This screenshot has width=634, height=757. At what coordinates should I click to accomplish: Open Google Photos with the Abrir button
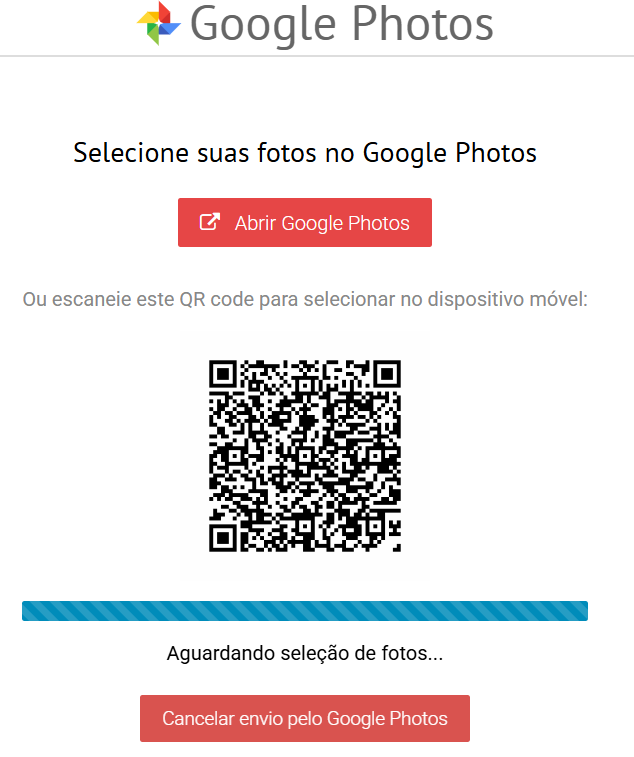305,222
